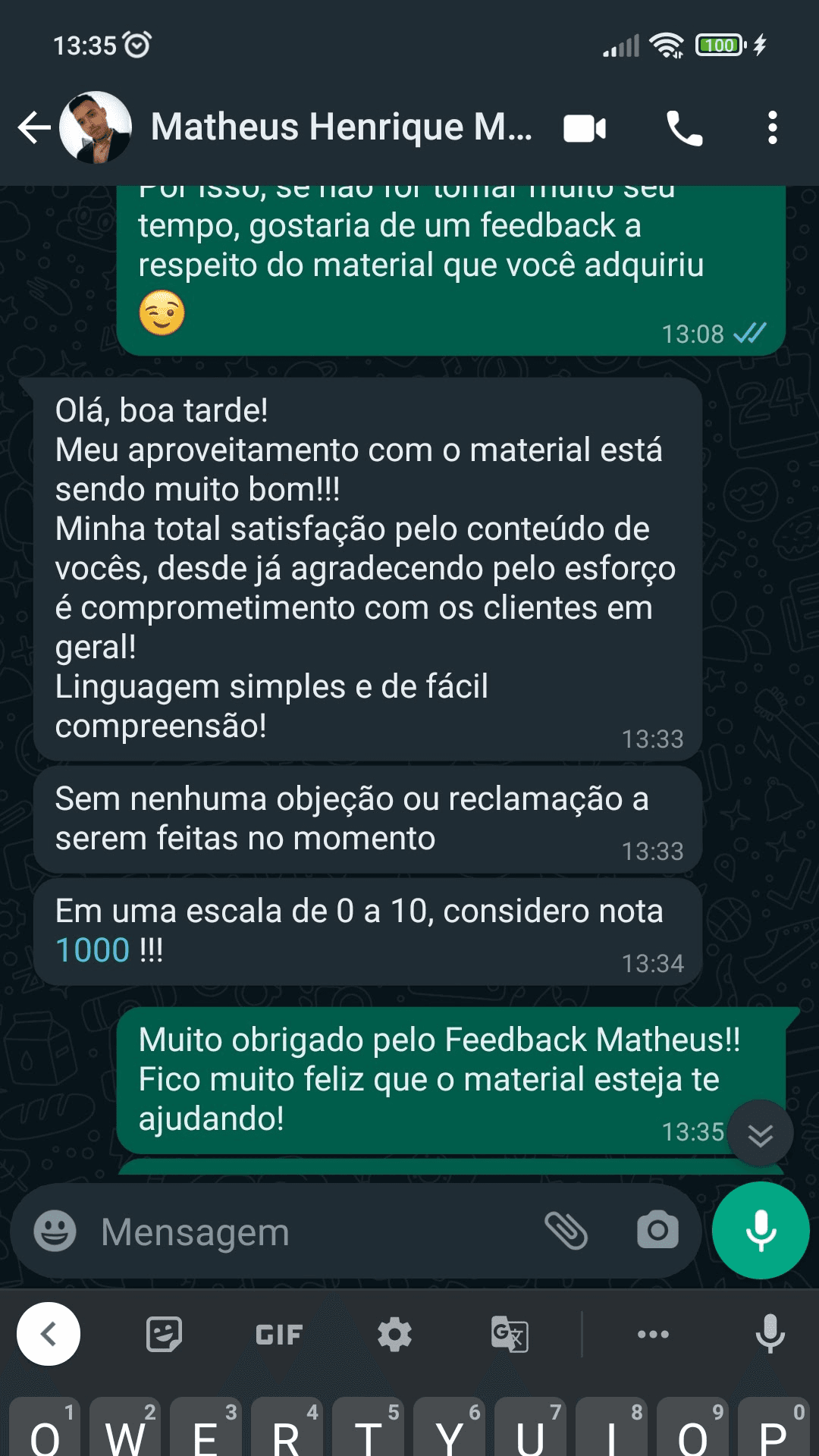Tap the Mensagem text field

pyautogui.click(x=303, y=1231)
